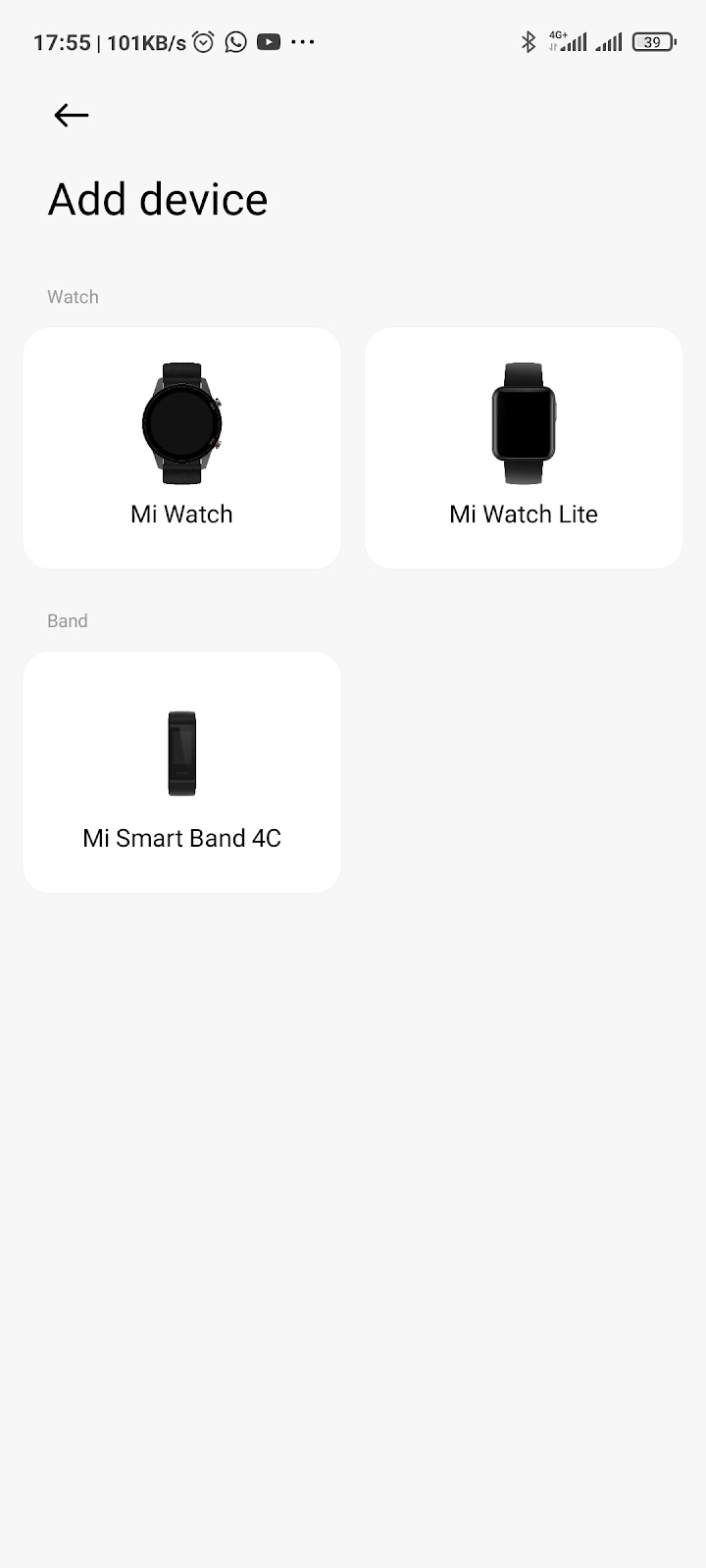Open the Mi Smart Band 4C card
Image resolution: width=706 pixels, height=1568 pixels.
coord(182,772)
